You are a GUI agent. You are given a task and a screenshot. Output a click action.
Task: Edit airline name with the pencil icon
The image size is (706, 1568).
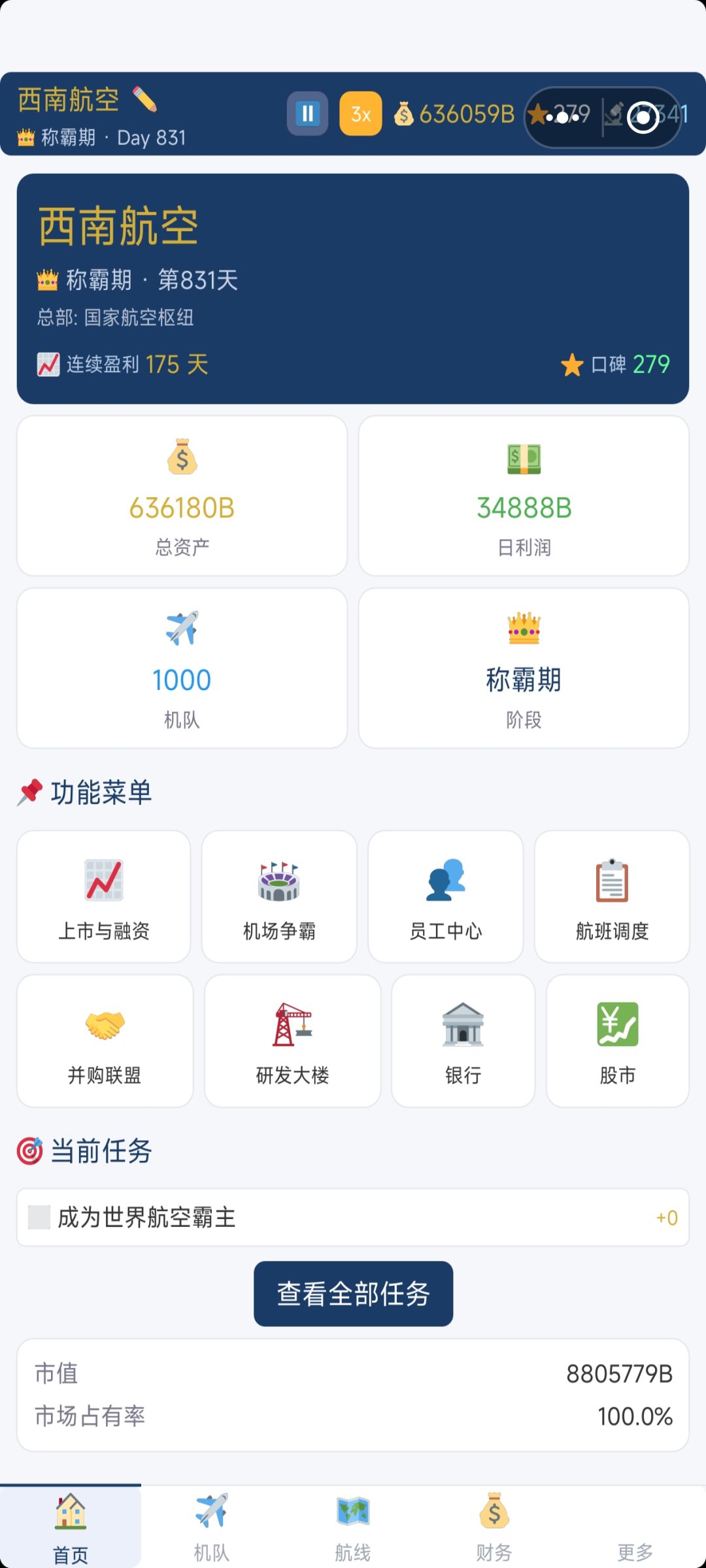(x=144, y=99)
